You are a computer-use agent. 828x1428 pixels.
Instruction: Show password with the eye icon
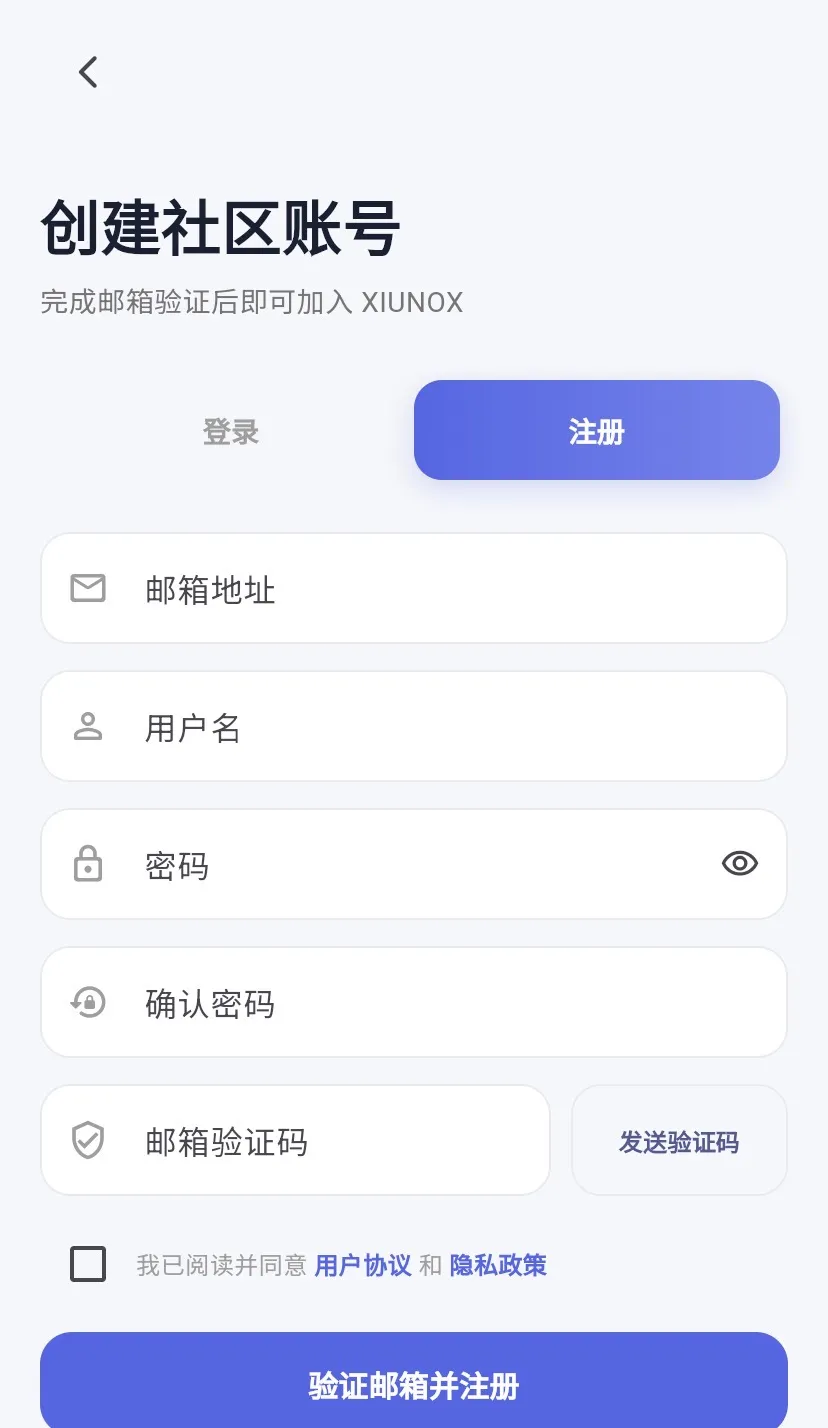pyautogui.click(x=740, y=863)
